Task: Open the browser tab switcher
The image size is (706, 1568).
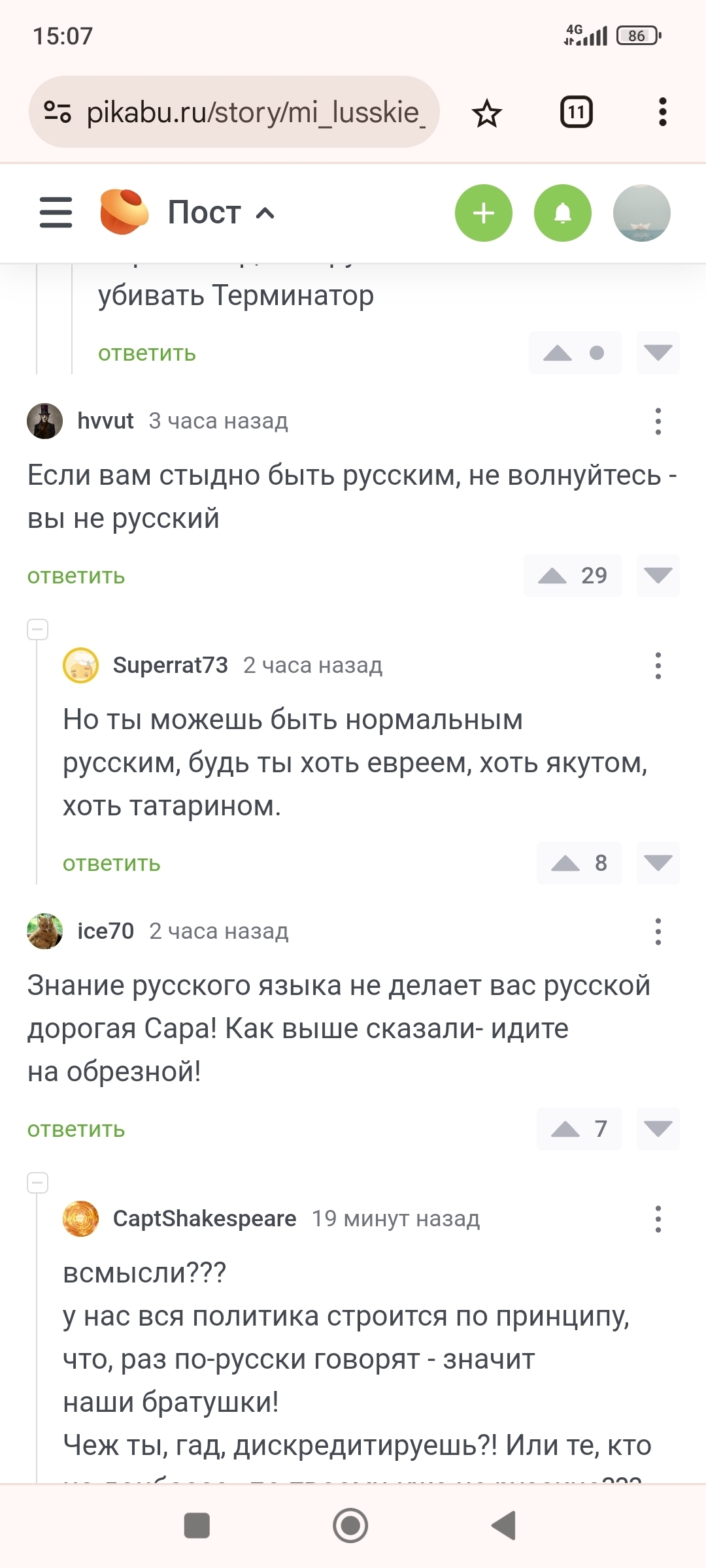Action: tap(576, 112)
